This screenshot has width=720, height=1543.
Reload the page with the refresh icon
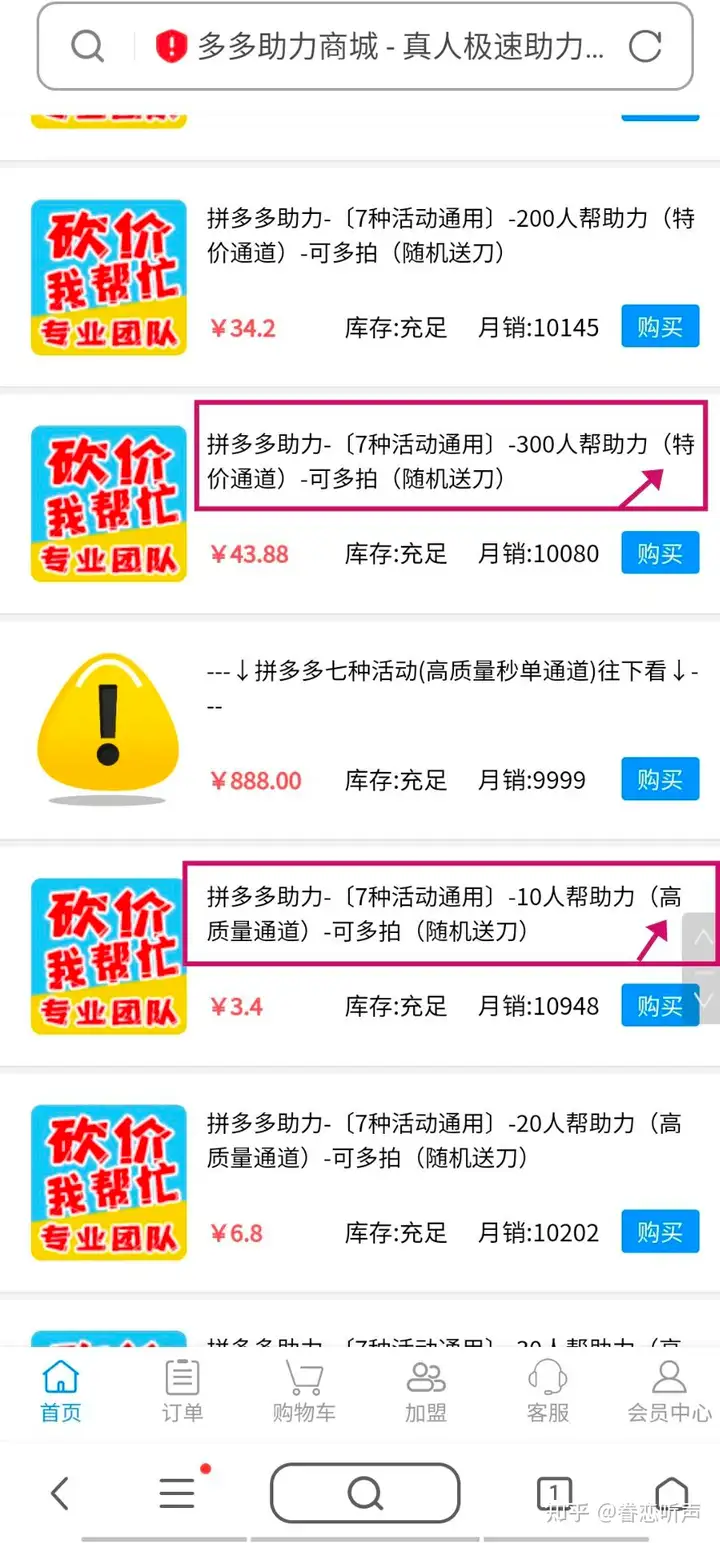tap(645, 45)
